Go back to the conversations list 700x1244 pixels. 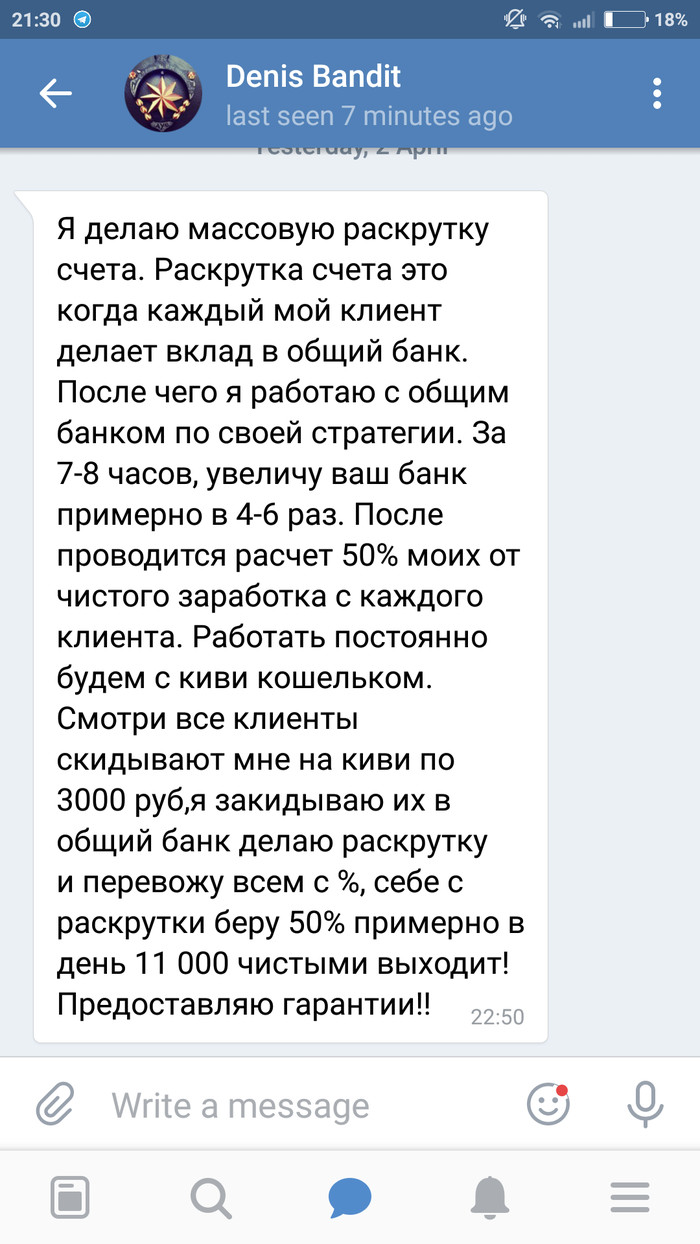55,93
